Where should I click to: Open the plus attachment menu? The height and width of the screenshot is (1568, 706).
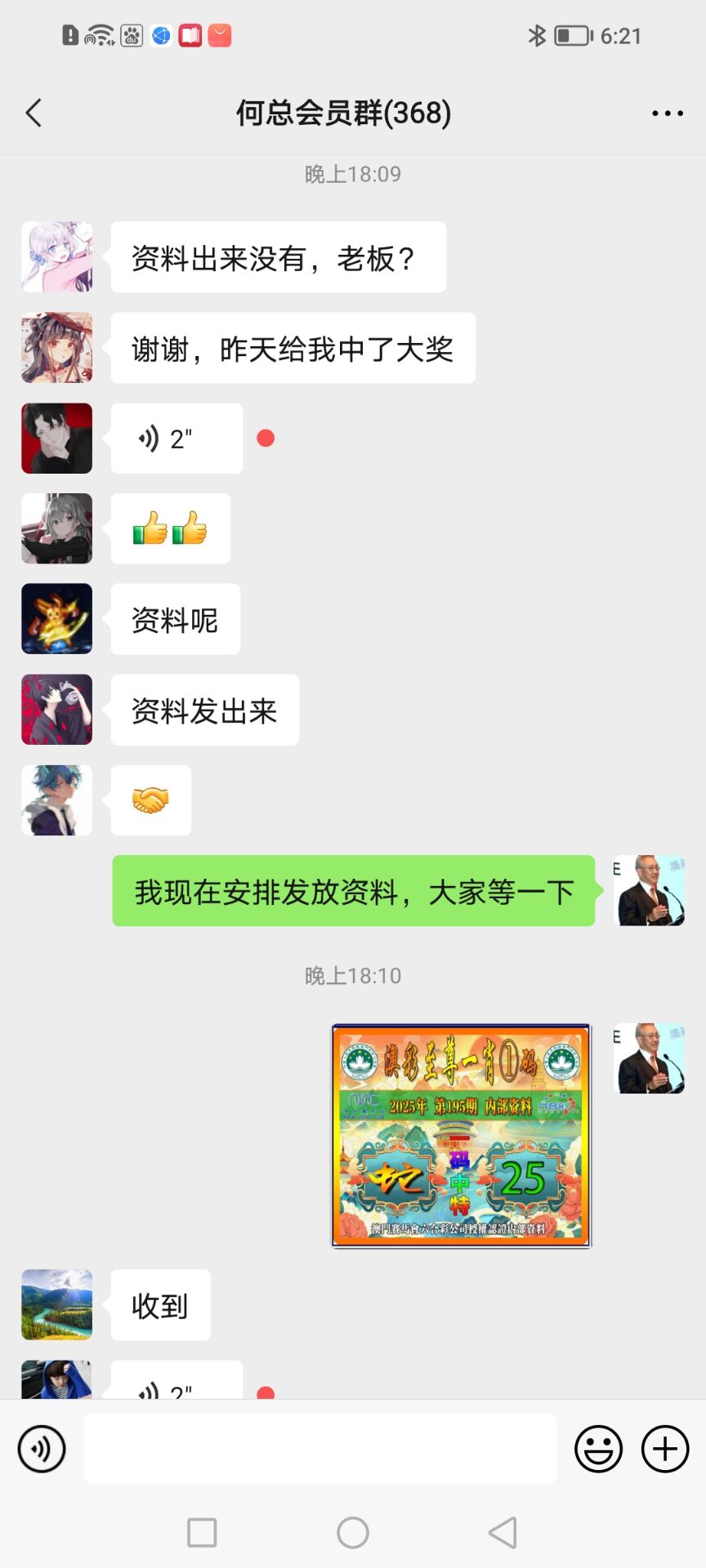click(x=665, y=1449)
